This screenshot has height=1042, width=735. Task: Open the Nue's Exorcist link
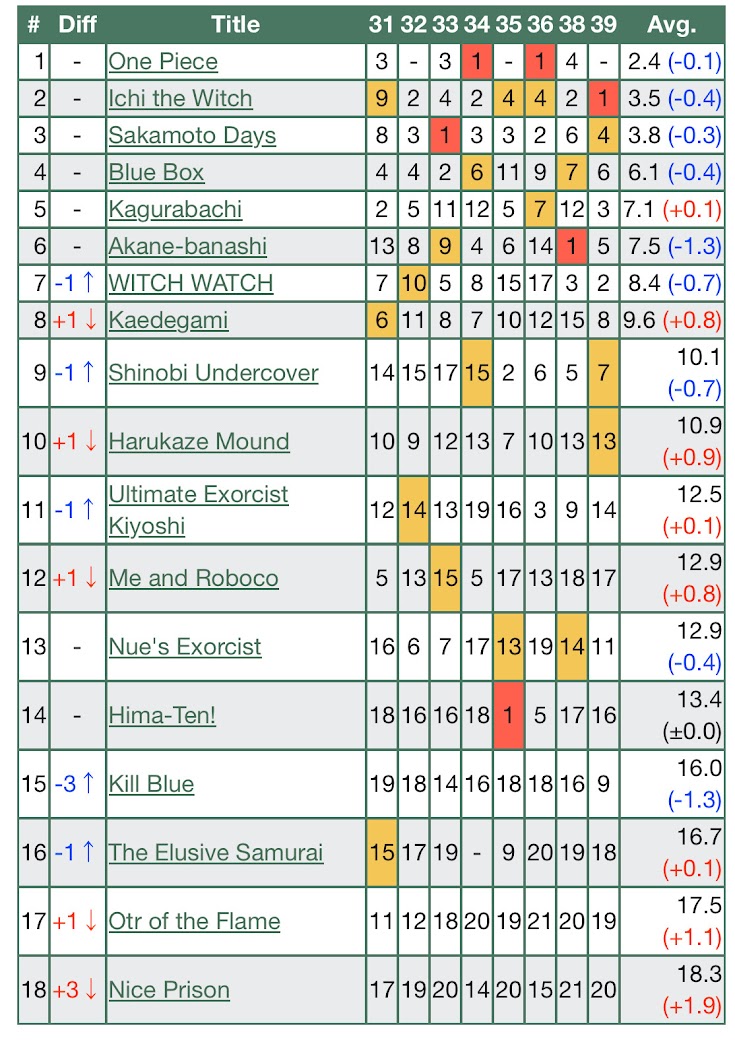click(x=185, y=647)
